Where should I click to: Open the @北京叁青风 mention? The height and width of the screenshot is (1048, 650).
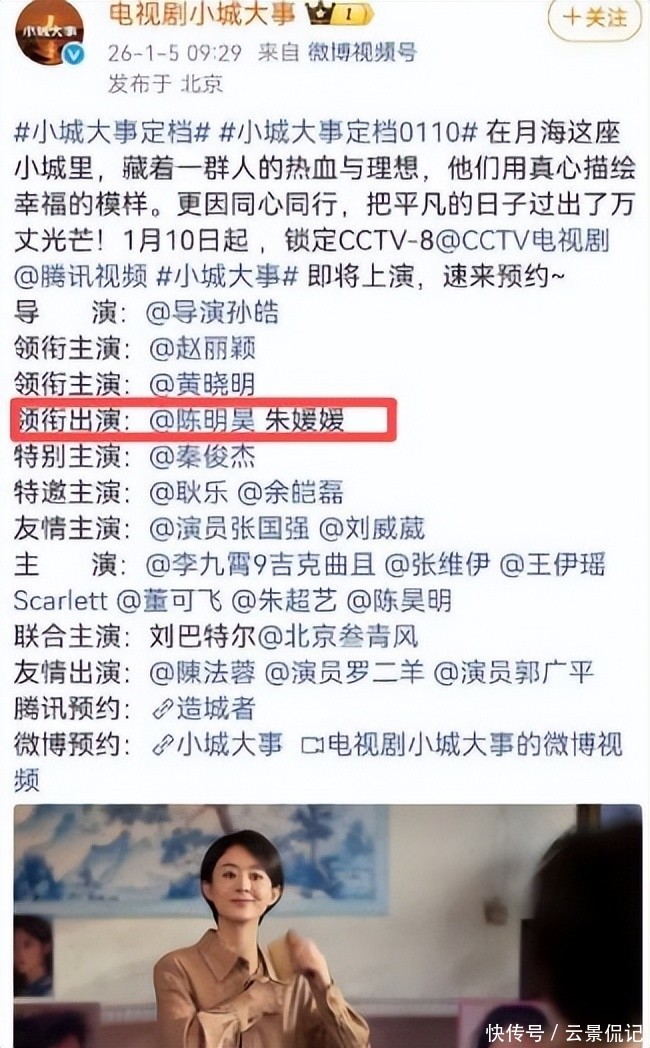338,637
